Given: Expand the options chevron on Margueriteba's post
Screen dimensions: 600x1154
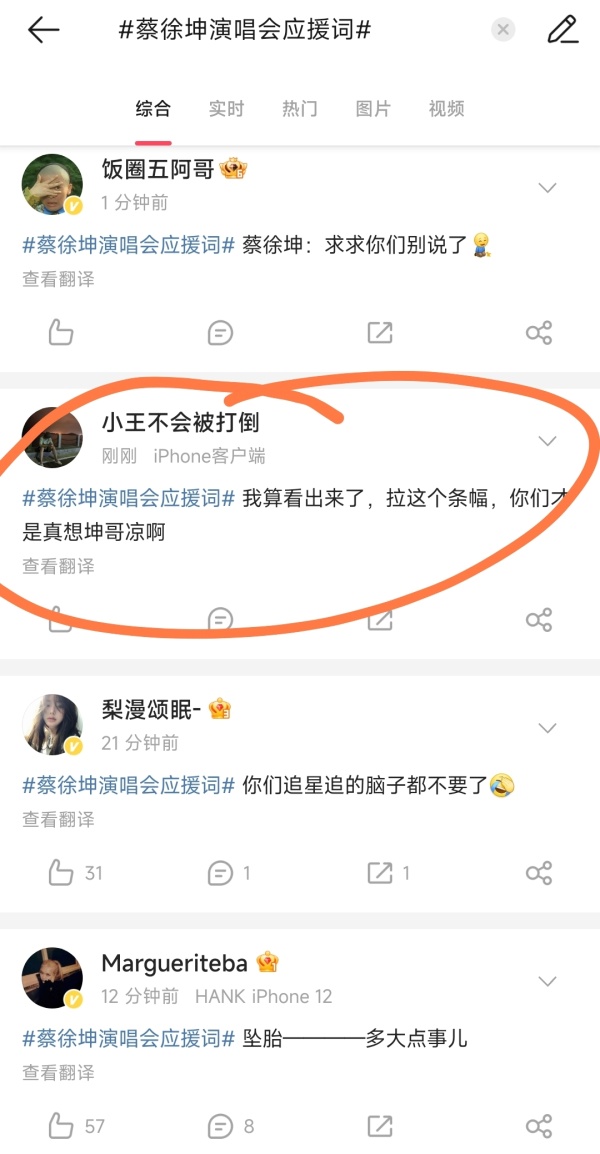Looking at the screenshot, I should point(547,982).
